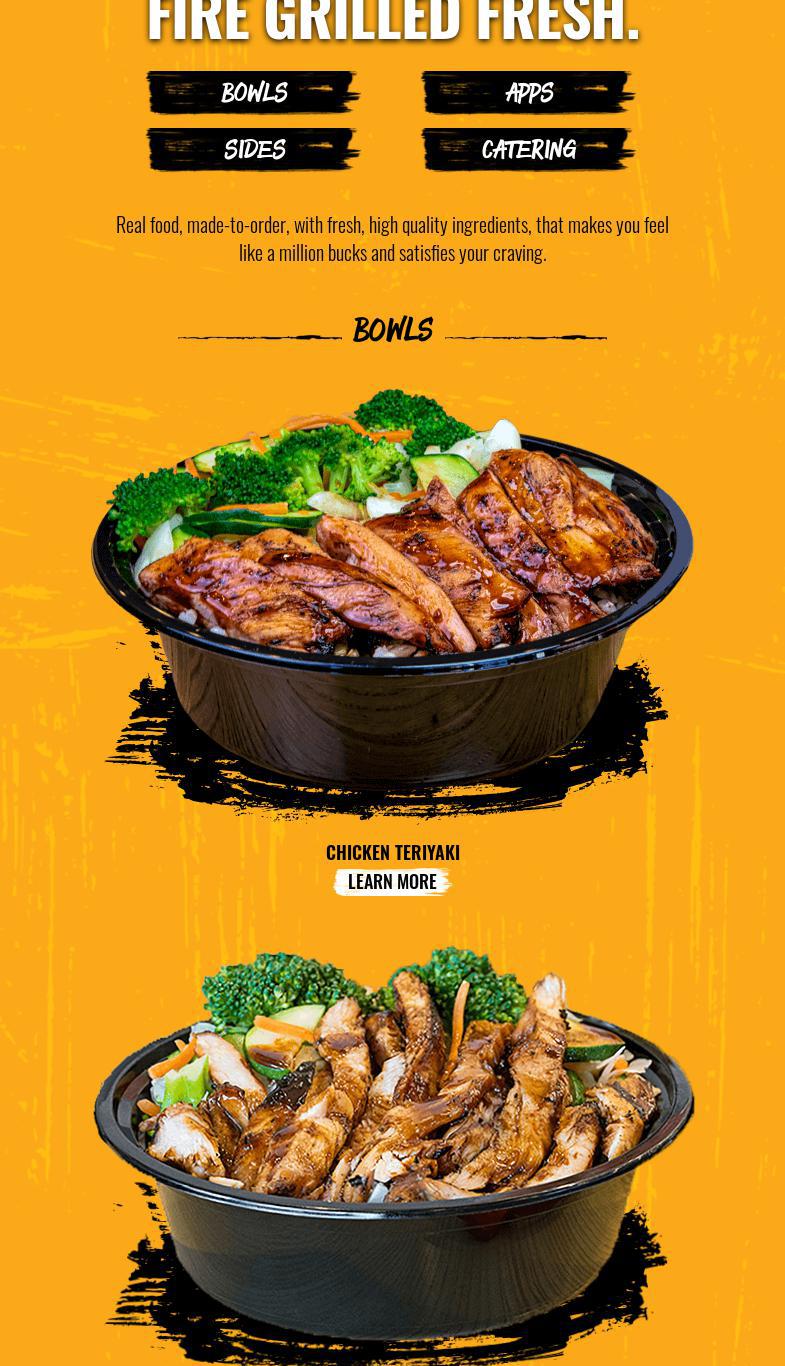
Task: Tap Learn More under Chicken Teriyaki
Action: pyautogui.click(x=392, y=882)
